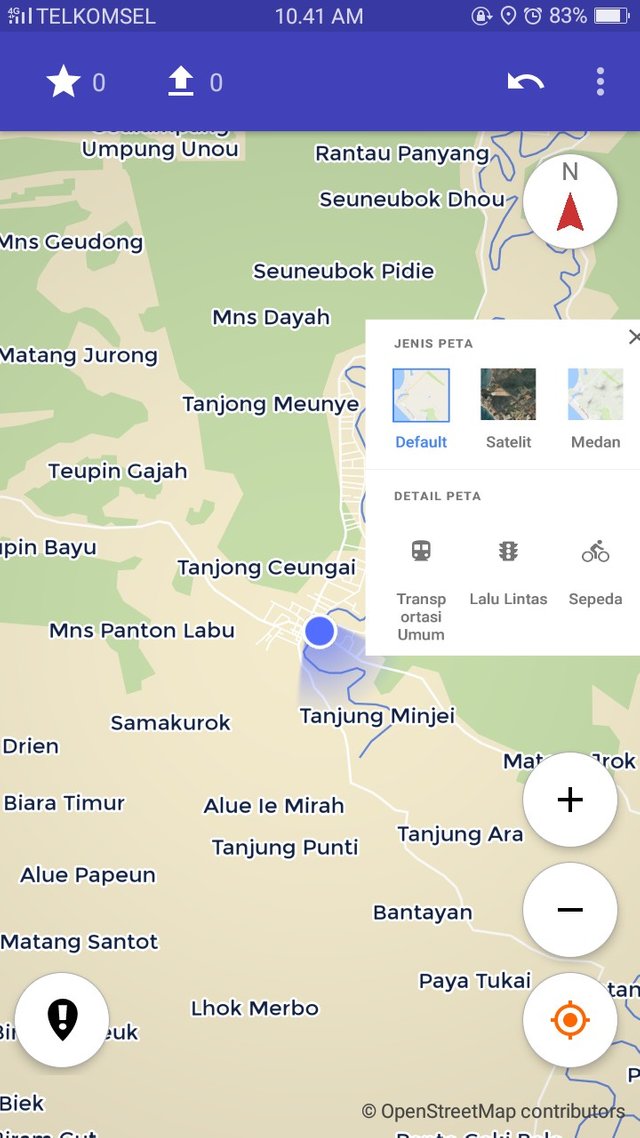Zoom in with the plus button
640x1138 pixels.
pyautogui.click(x=570, y=800)
